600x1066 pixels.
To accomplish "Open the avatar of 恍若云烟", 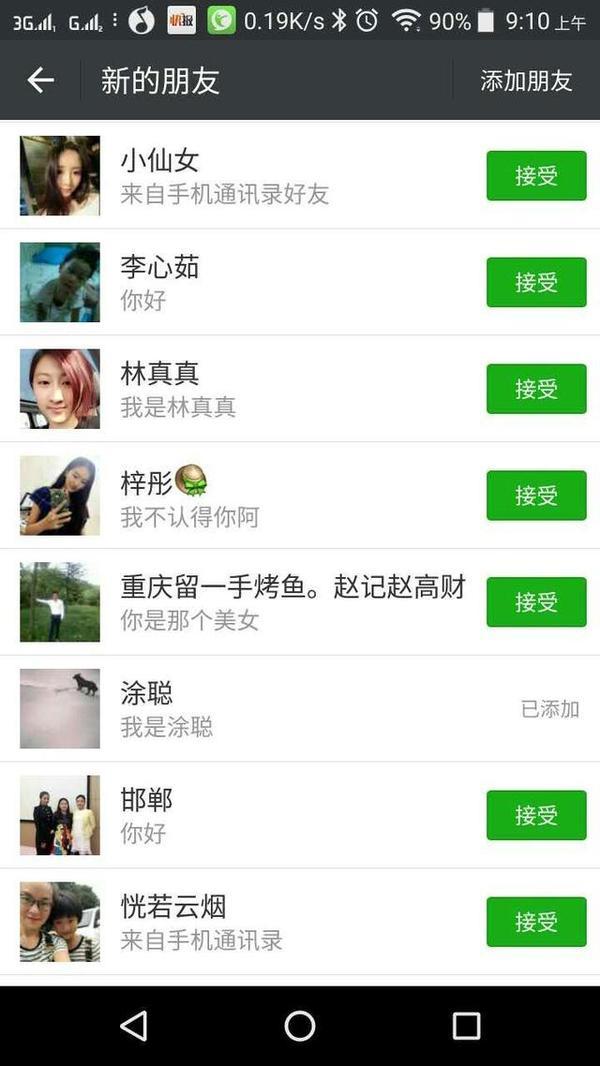I will point(60,922).
